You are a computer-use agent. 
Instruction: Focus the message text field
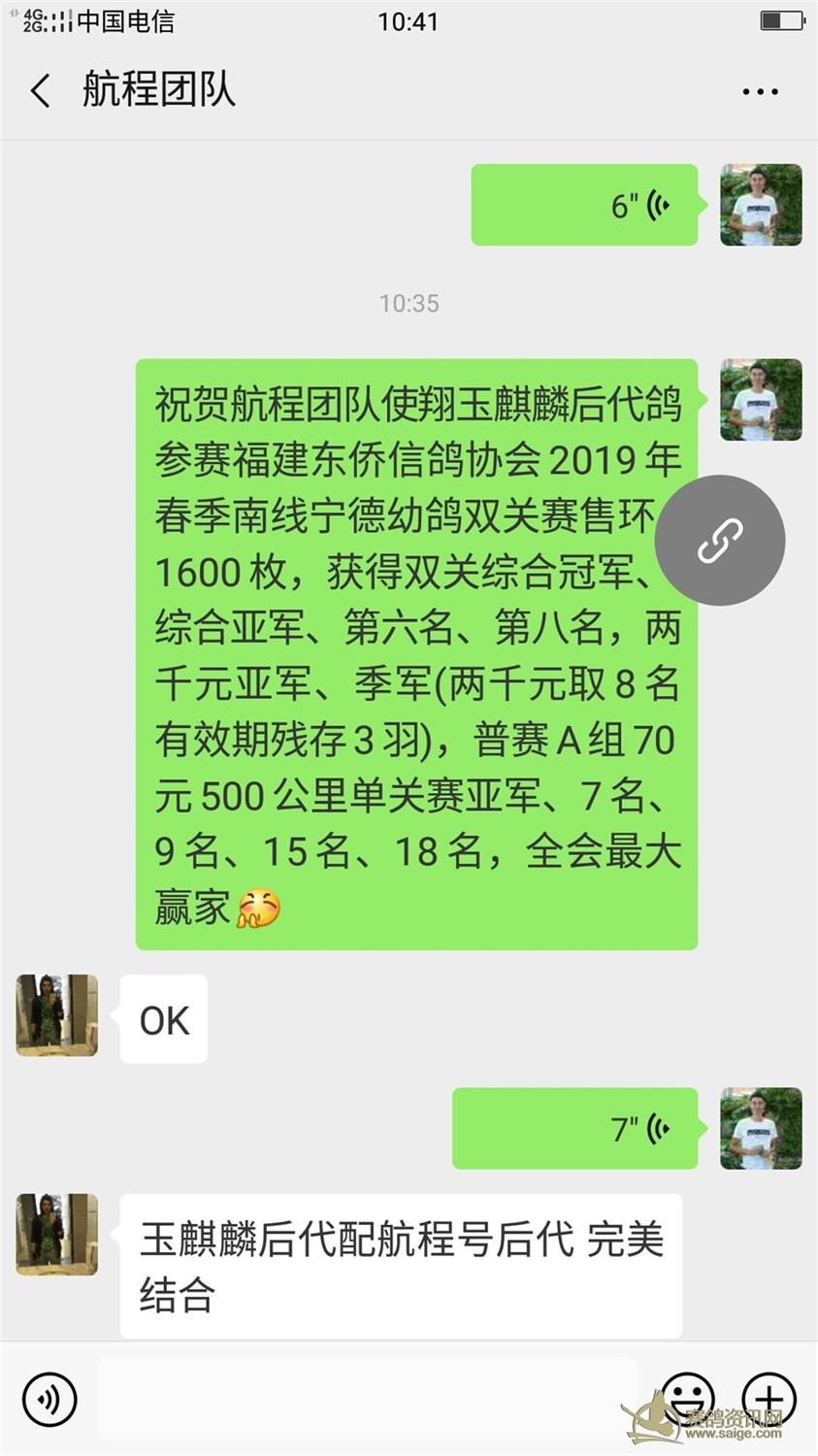(x=369, y=1398)
